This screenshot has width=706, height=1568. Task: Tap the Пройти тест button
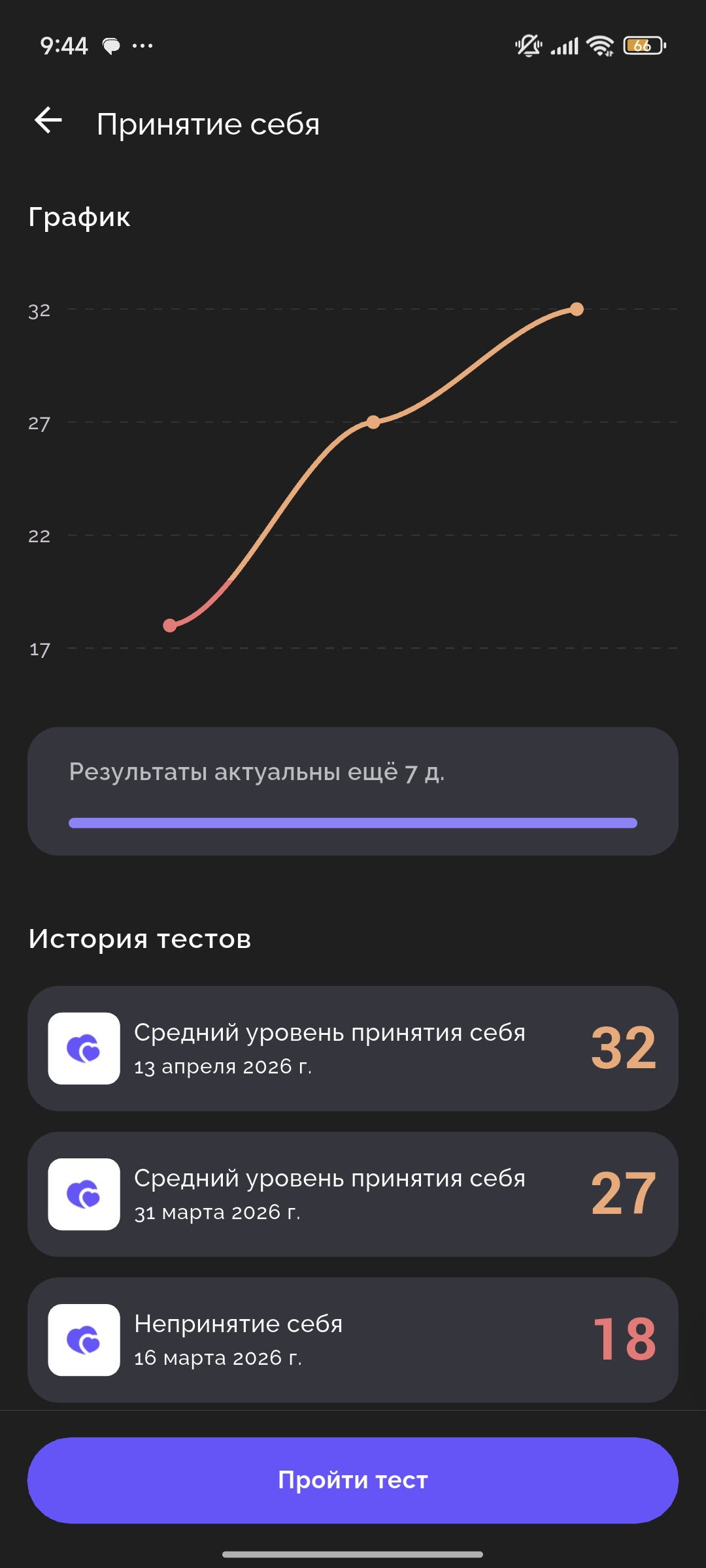(x=353, y=1480)
